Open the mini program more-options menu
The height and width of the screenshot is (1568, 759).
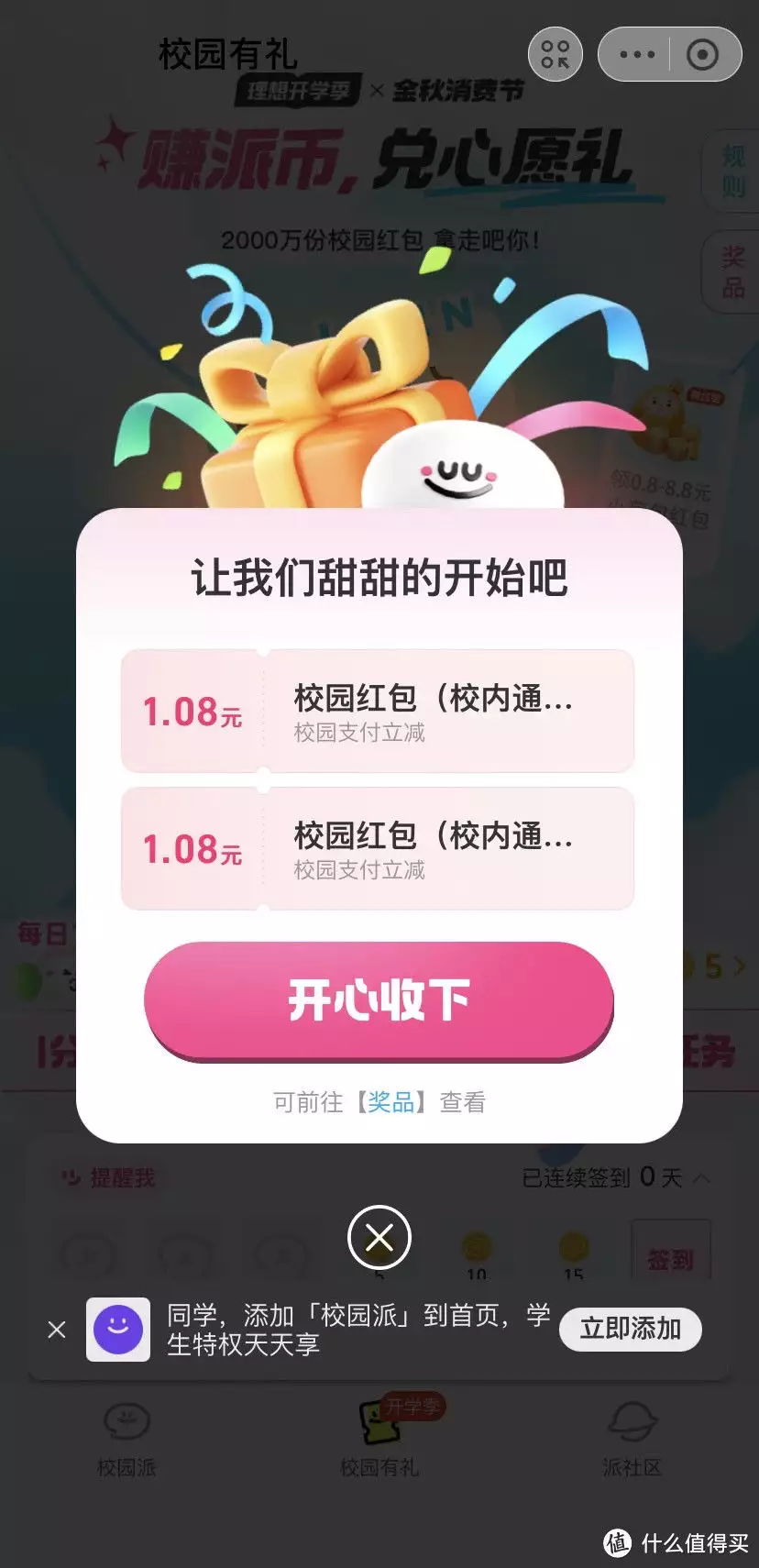637,55
